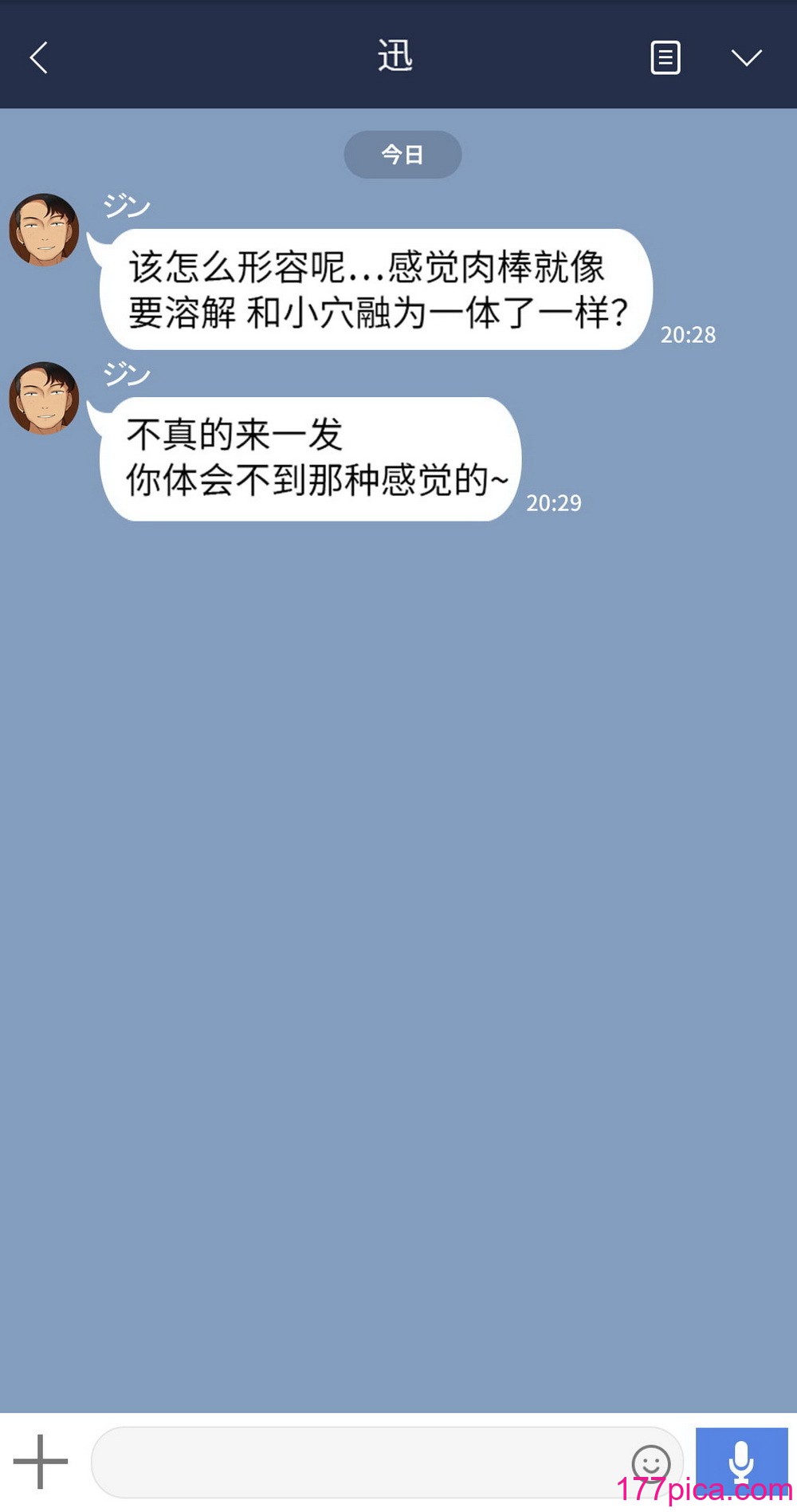The height and width of the screenshot is (1512, 797).
Task: Open the notes icon in header
Action: (x=665, y=57)
